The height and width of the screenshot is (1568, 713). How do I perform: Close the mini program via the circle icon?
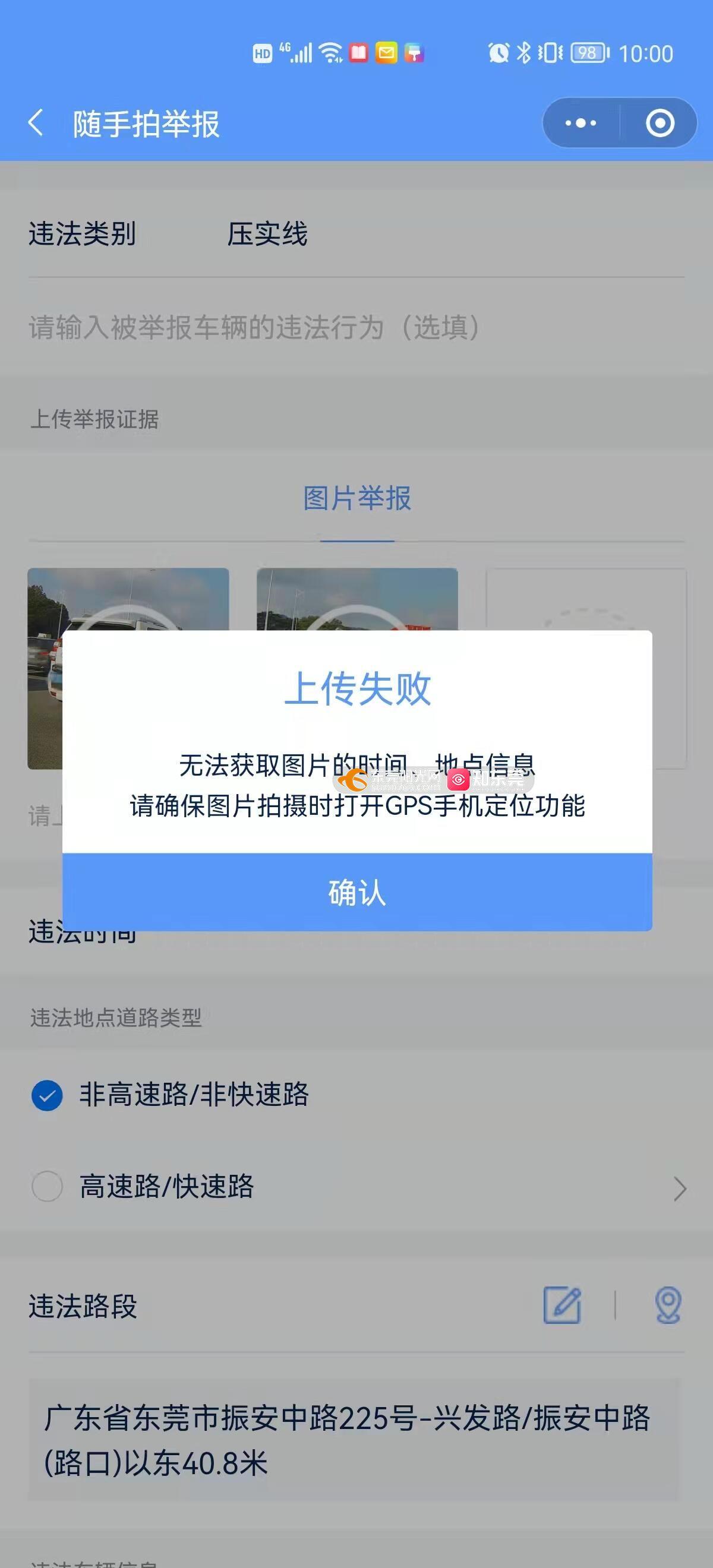coord(660,123)
